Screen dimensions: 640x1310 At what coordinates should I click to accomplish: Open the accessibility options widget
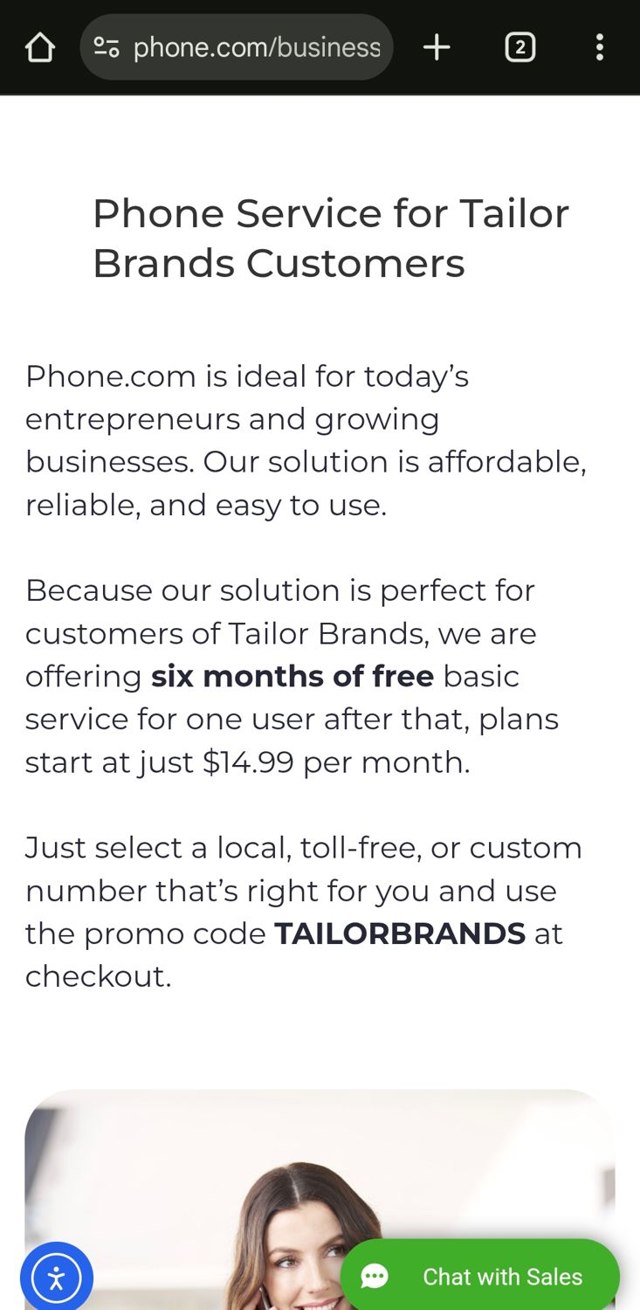point(56,1277)
